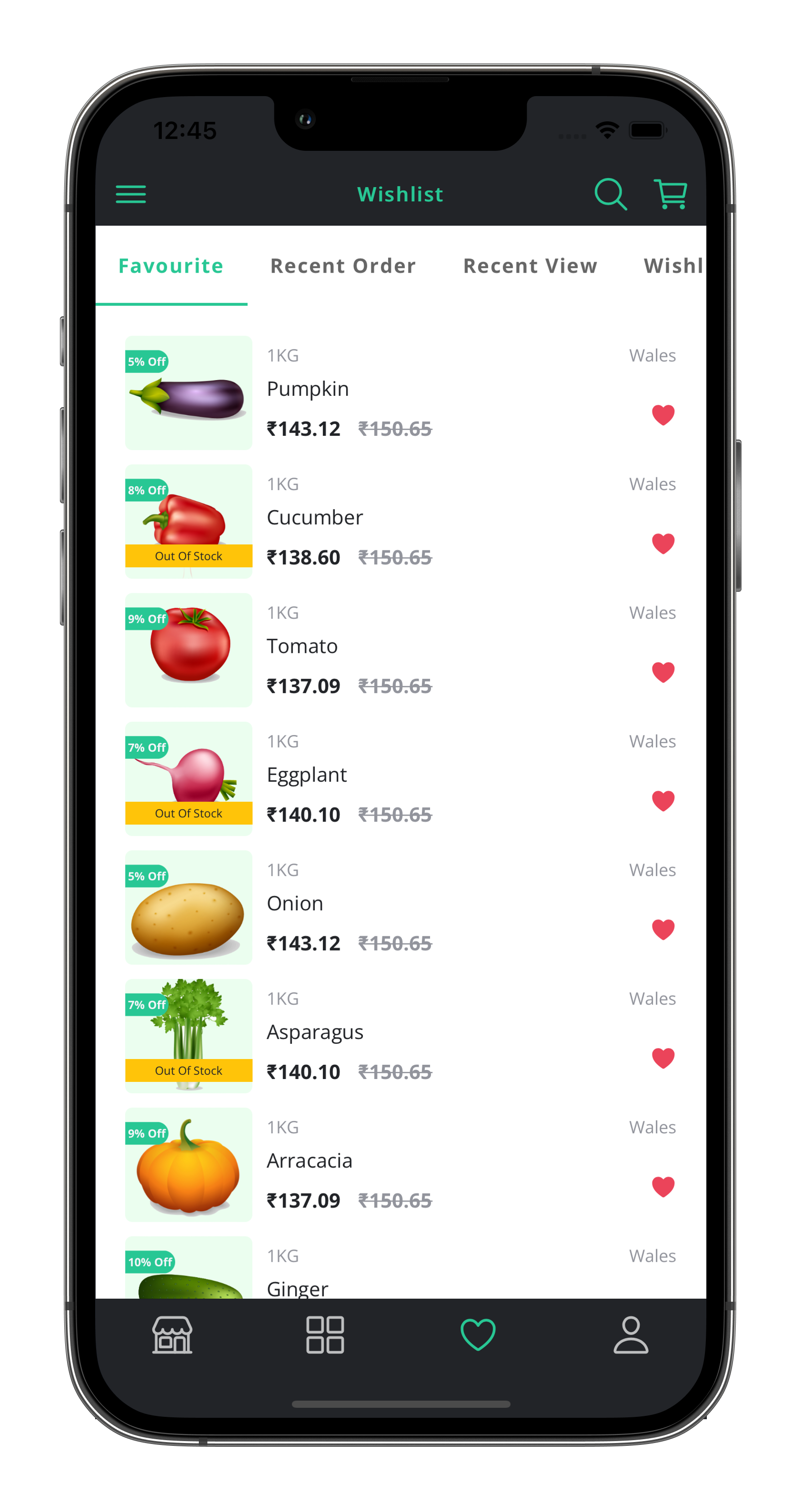801x1512 pixels.
Task: Remove Pumpkin from favourites via heart
Action: 663,415
